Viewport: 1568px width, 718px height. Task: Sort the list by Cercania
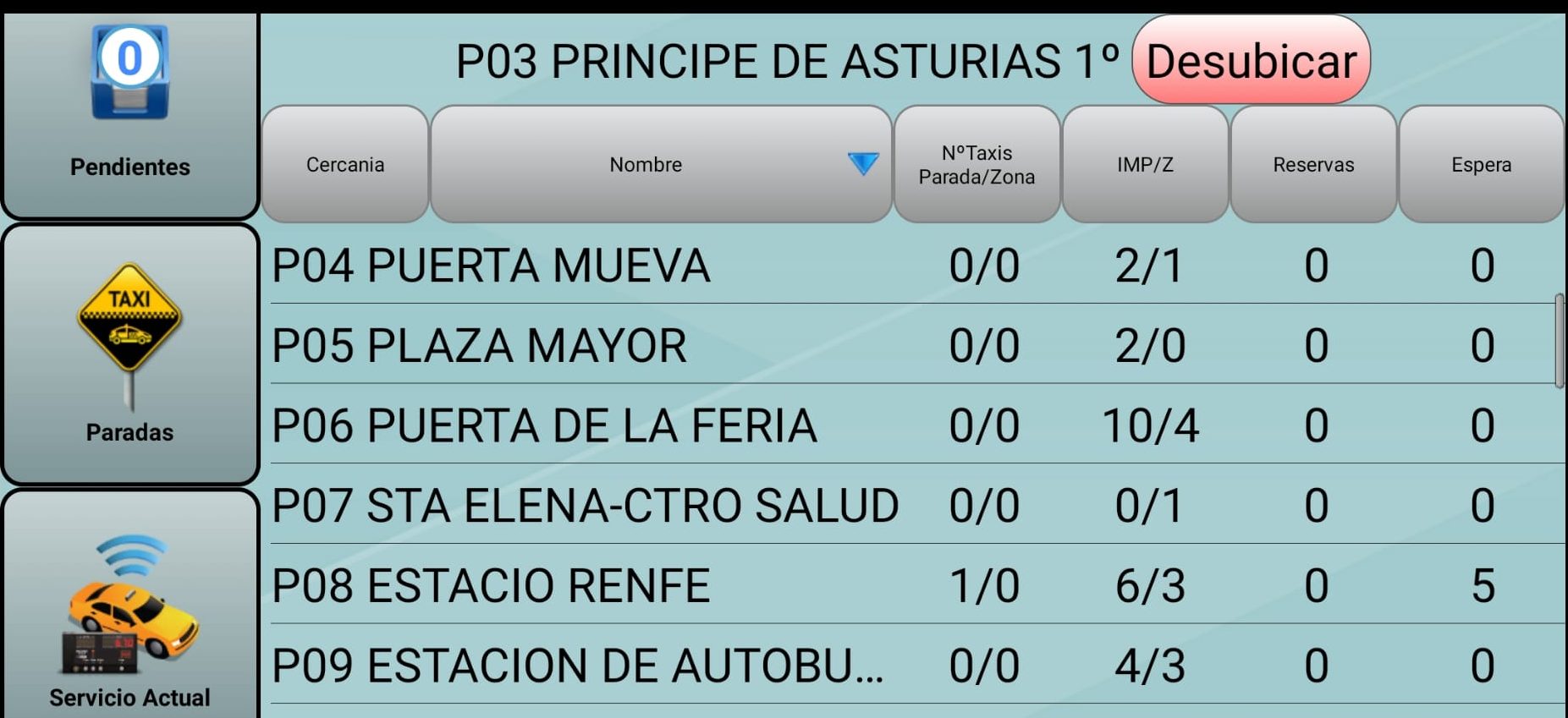[x=345, y=164]
